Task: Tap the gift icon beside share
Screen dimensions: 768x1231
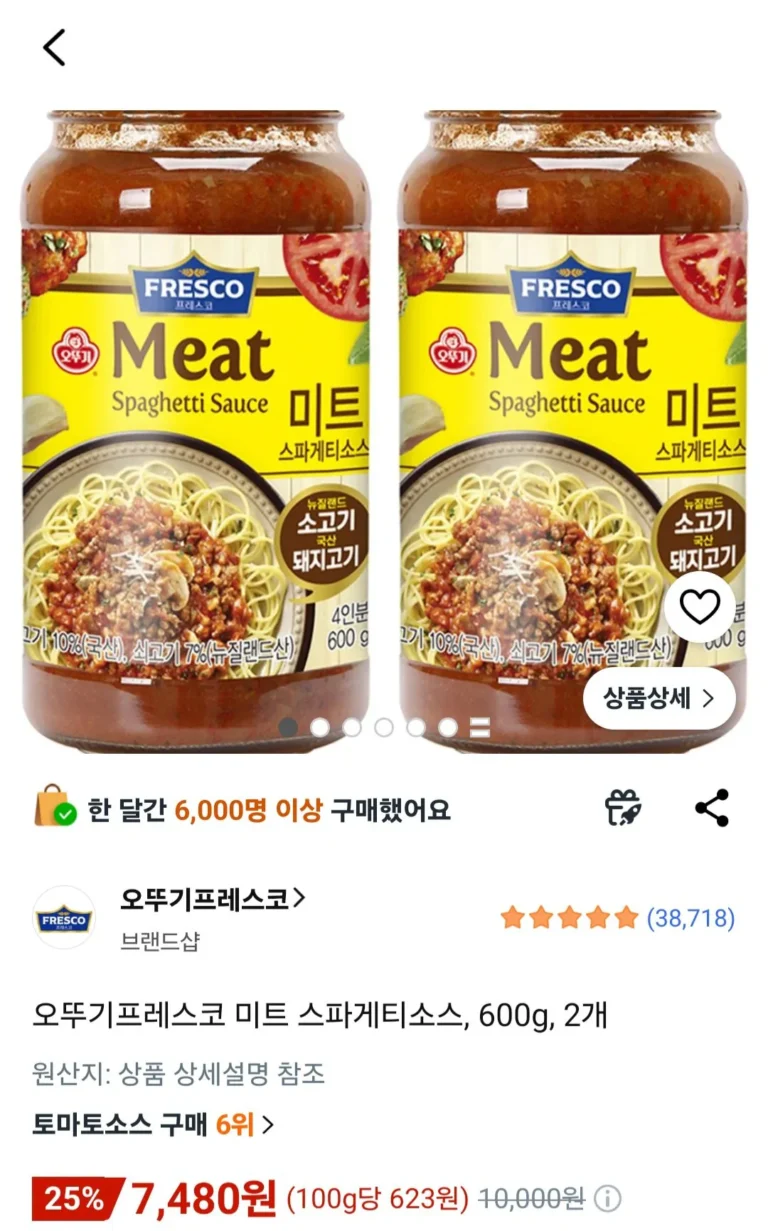Action: tap(623, 808)
